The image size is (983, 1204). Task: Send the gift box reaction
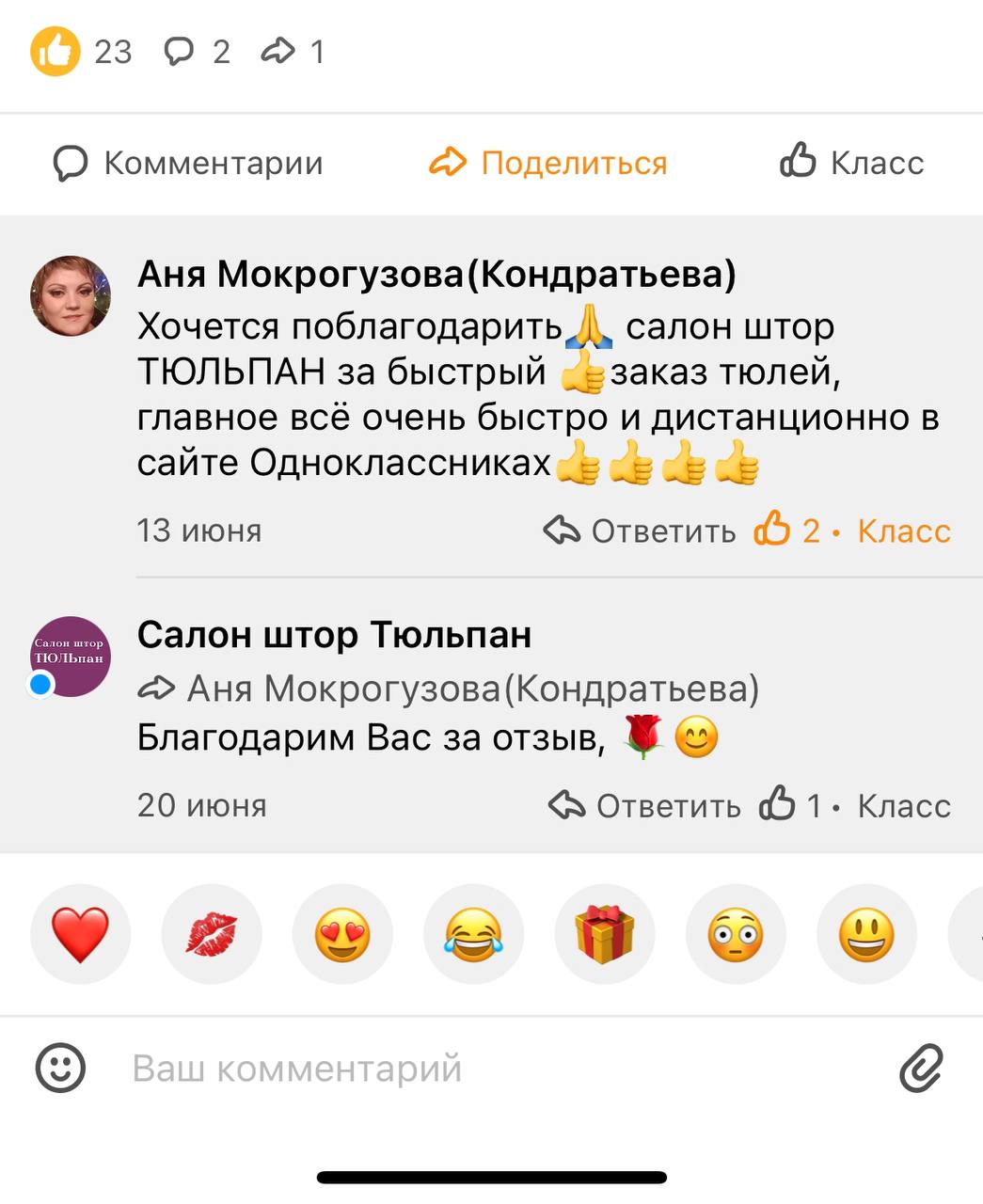point(605,935)
